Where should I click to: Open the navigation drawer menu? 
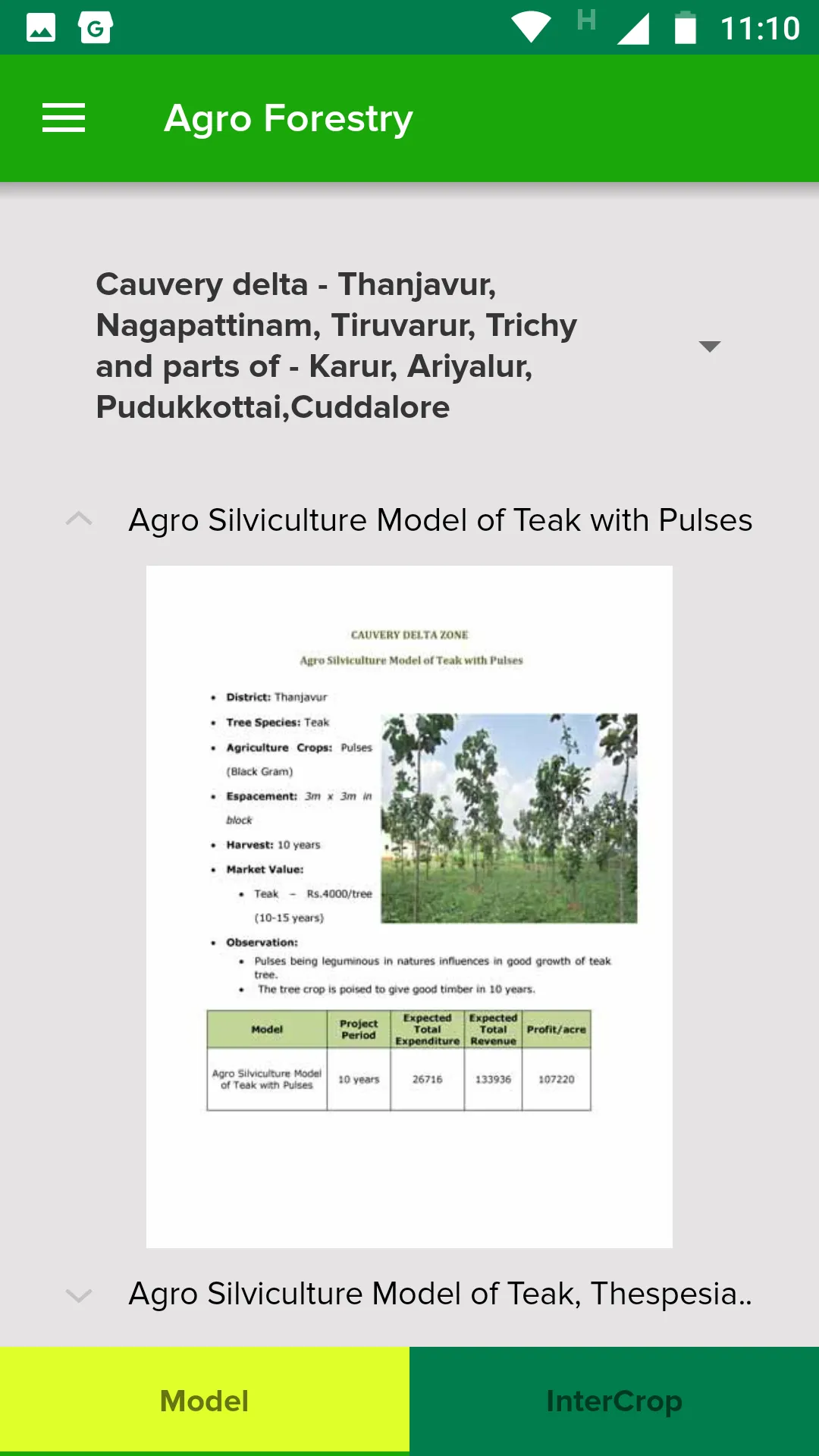click(x=64, y=118)
